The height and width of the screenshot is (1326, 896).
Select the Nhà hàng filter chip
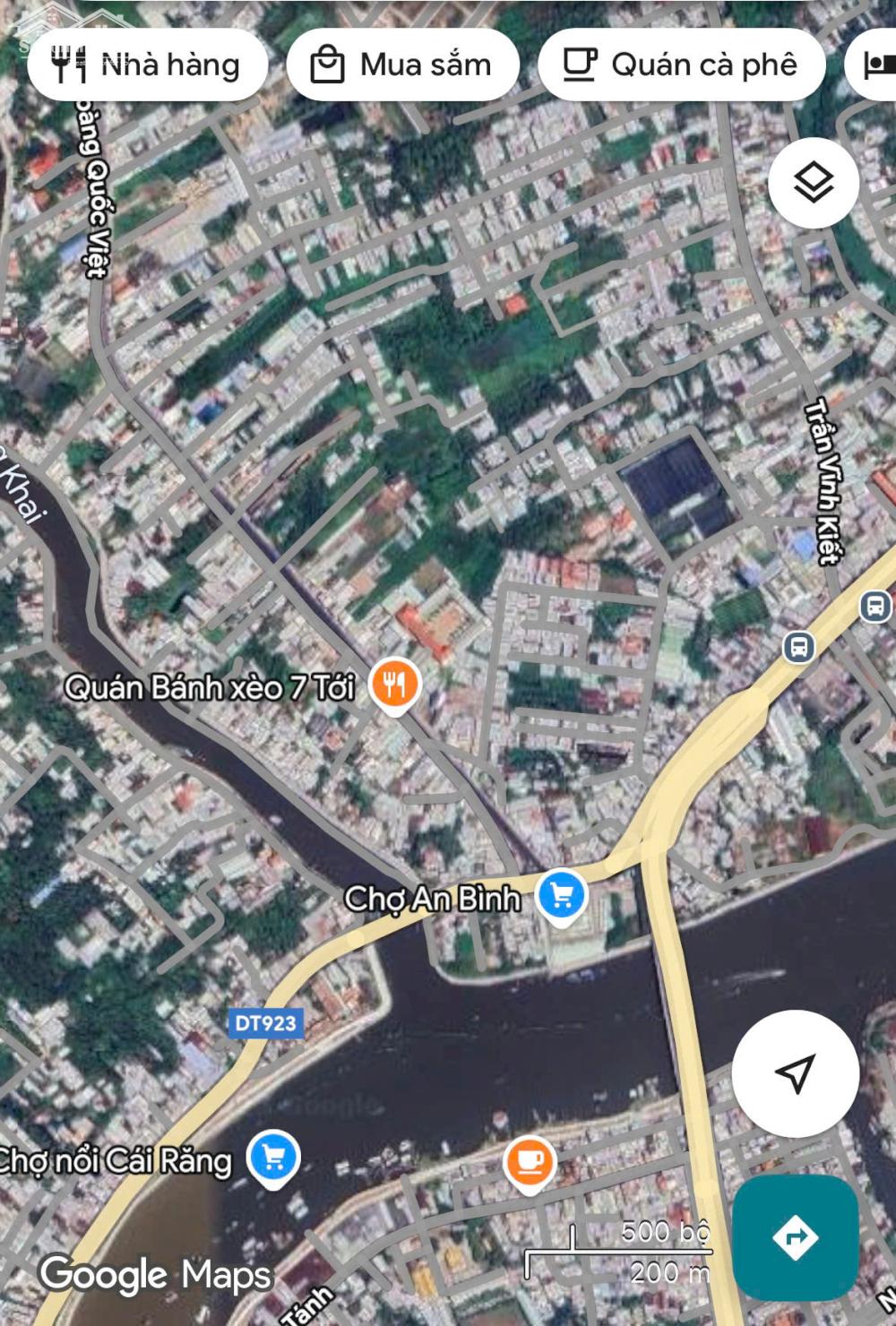tap(148, 65)
